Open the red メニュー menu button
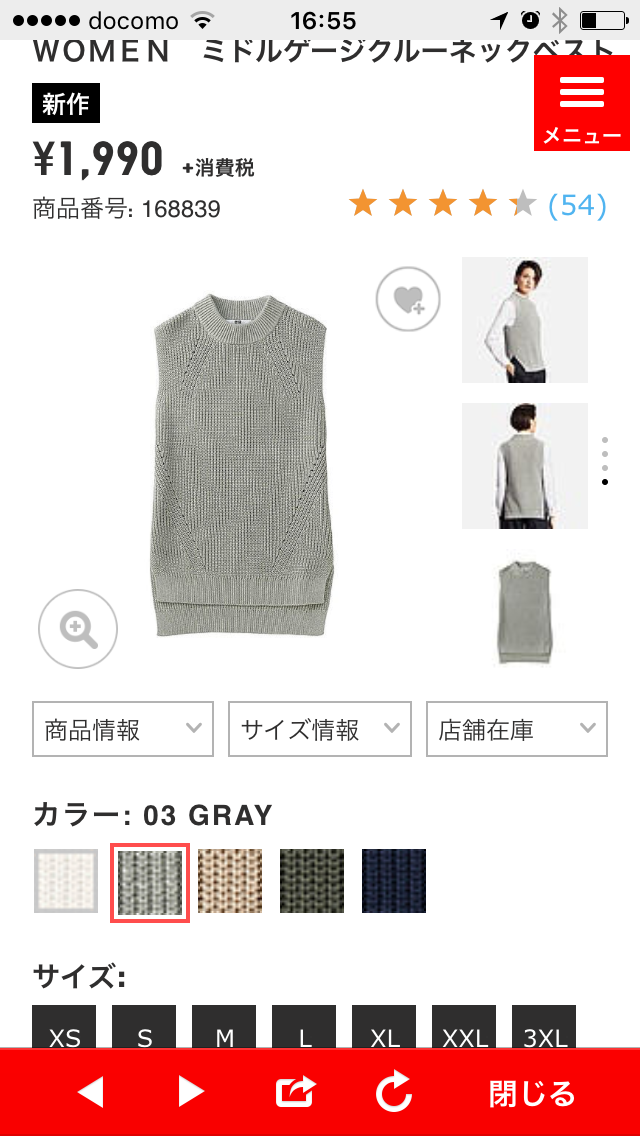The image size is (640, 1136). [582, 104]
